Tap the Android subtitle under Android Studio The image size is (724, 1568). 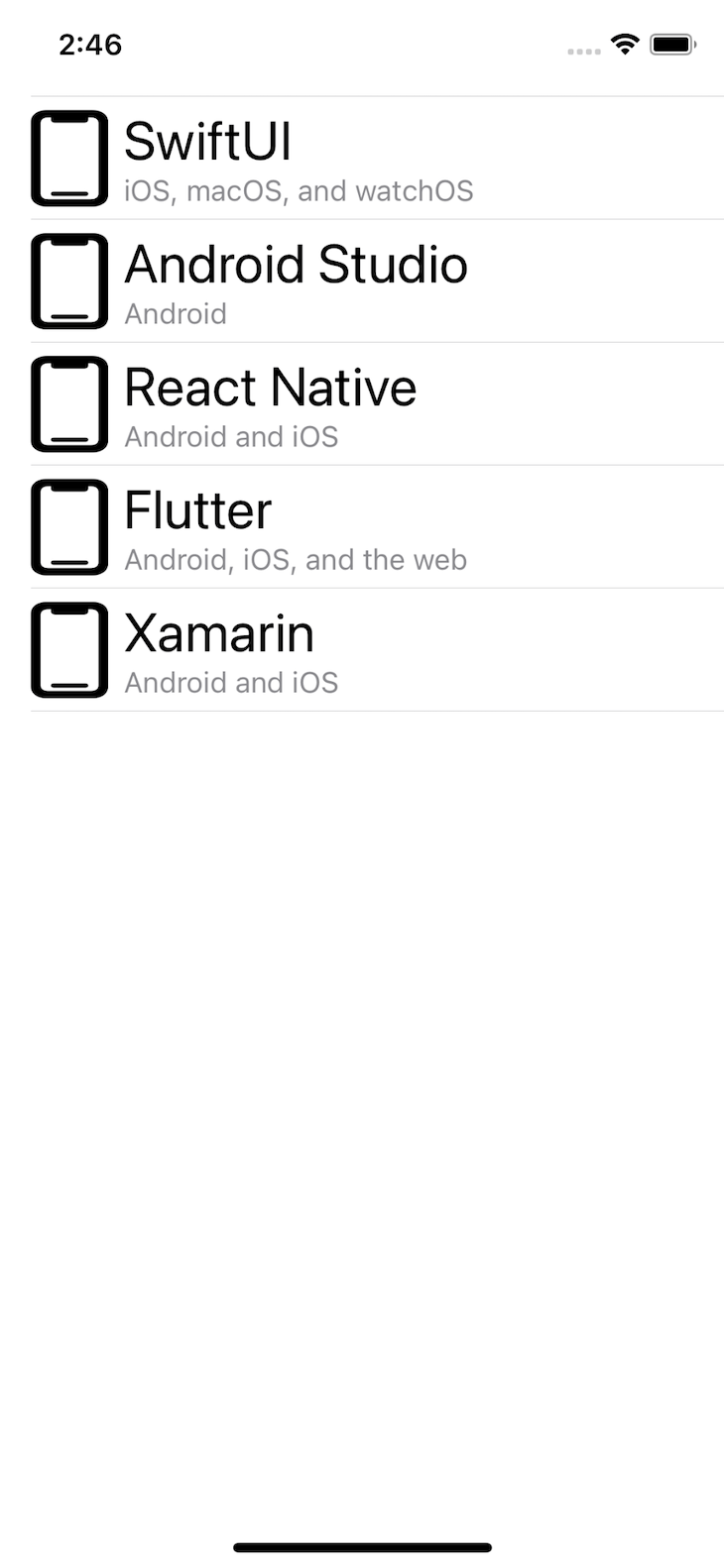(x=176, y=314)
